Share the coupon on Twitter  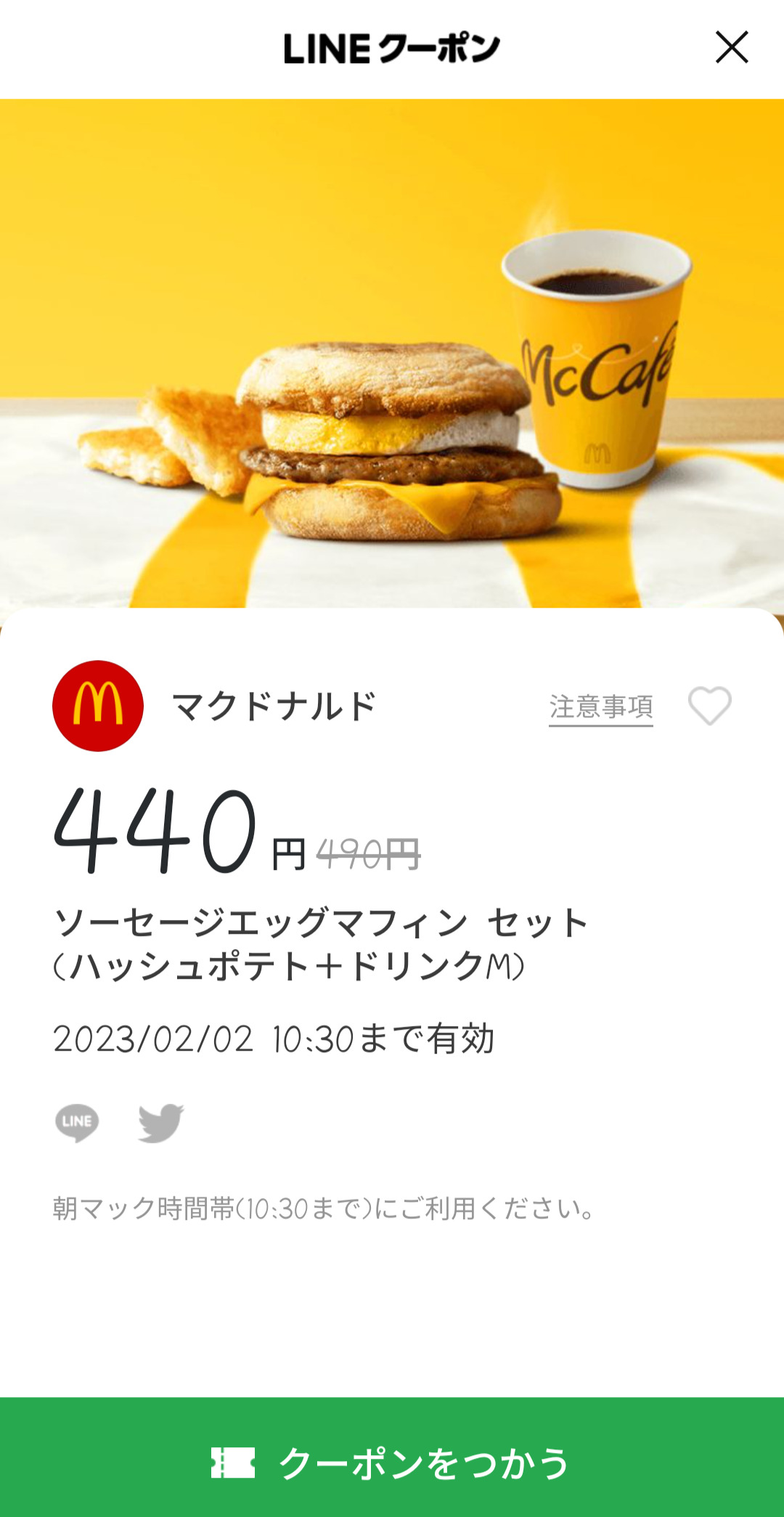pos(160,1123)
